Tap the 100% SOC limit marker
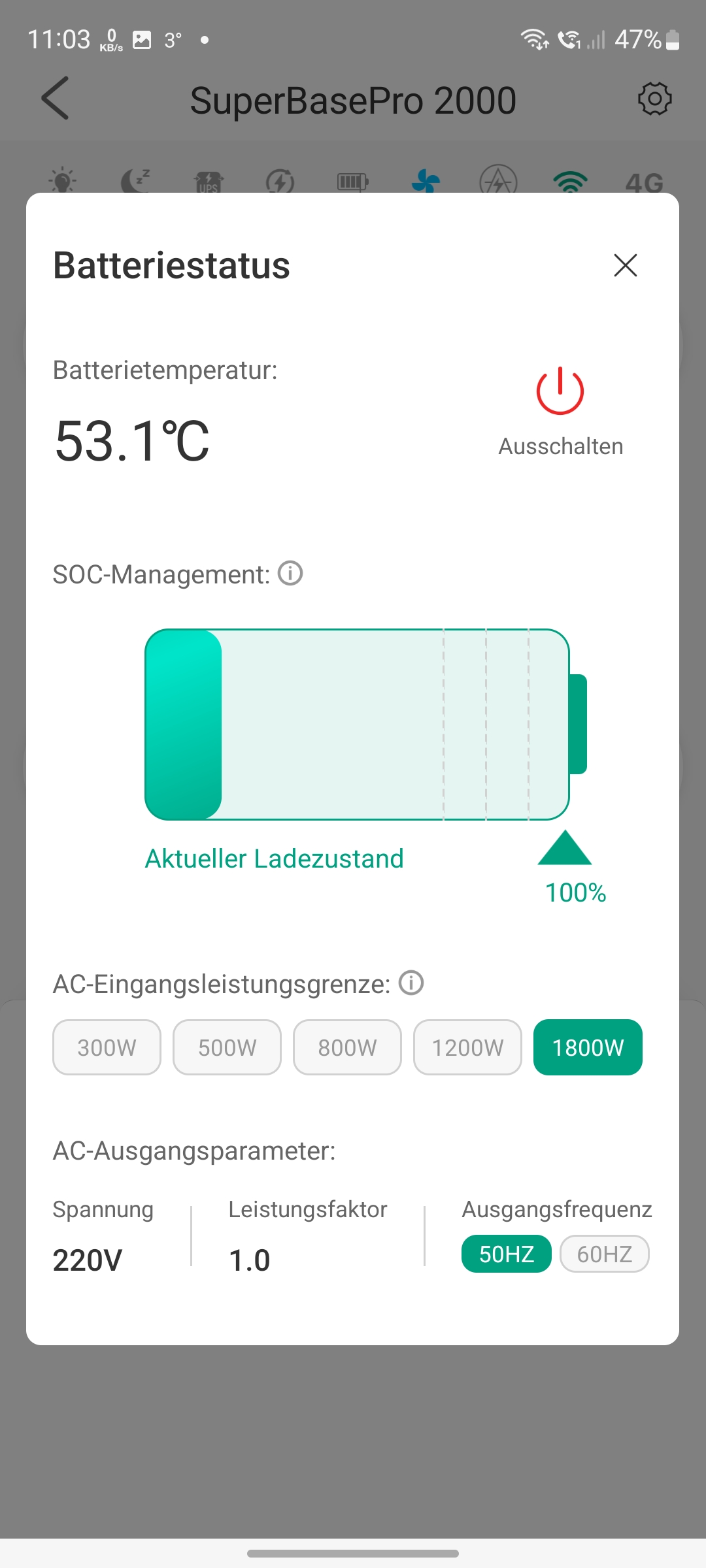Viewport: 706px width, 1568px height. pos(565,849)
